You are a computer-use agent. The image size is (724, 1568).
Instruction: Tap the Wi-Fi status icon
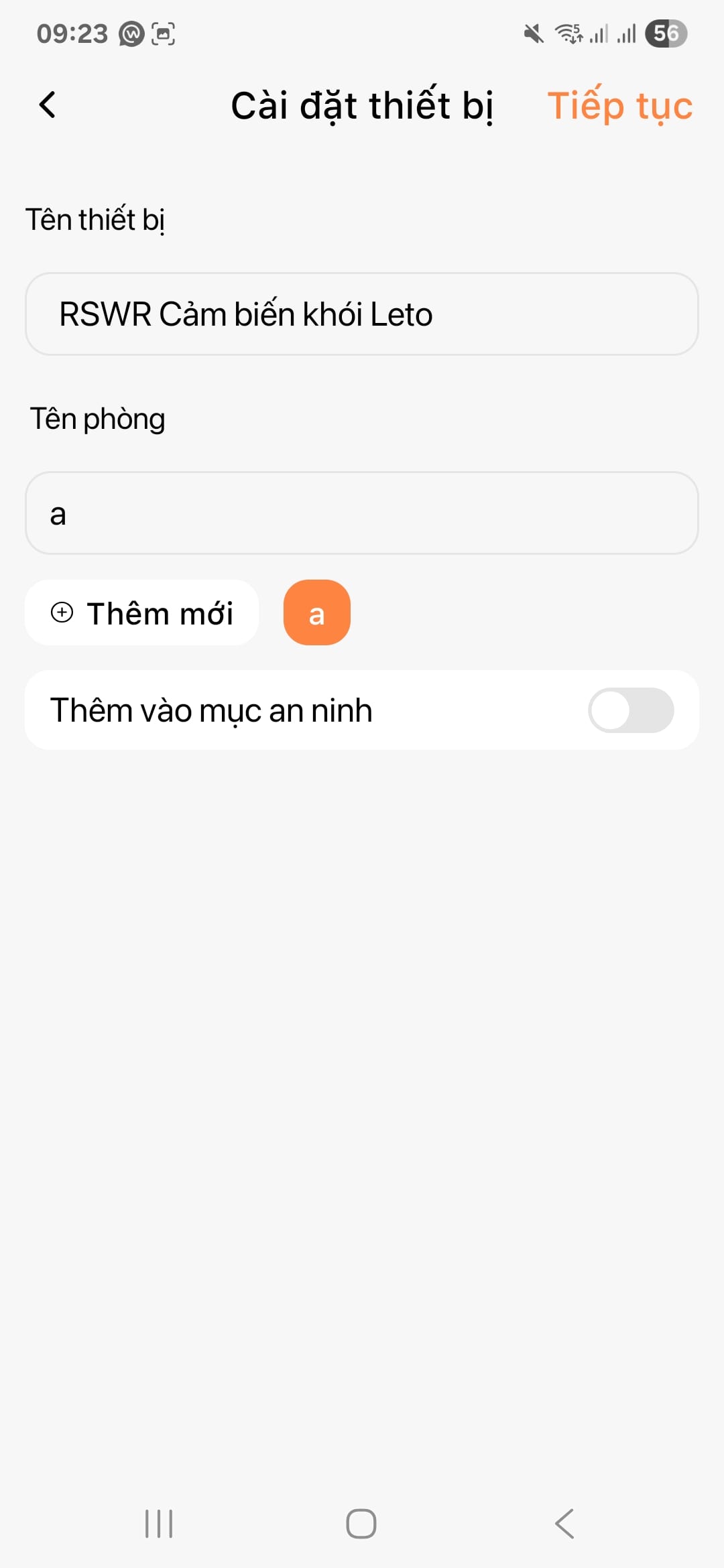pos(569,33)
